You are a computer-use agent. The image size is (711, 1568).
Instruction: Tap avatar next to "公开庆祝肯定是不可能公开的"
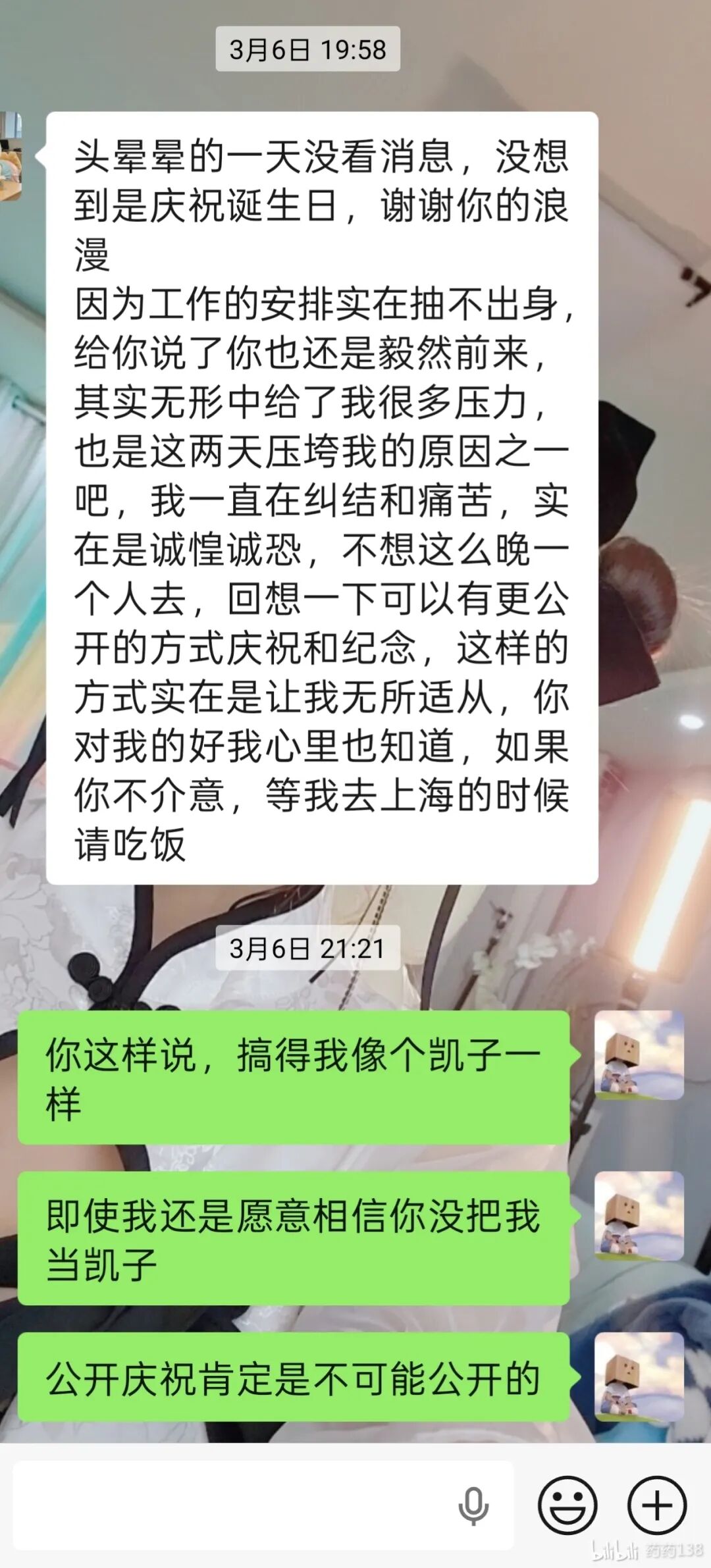point(639,1376)
